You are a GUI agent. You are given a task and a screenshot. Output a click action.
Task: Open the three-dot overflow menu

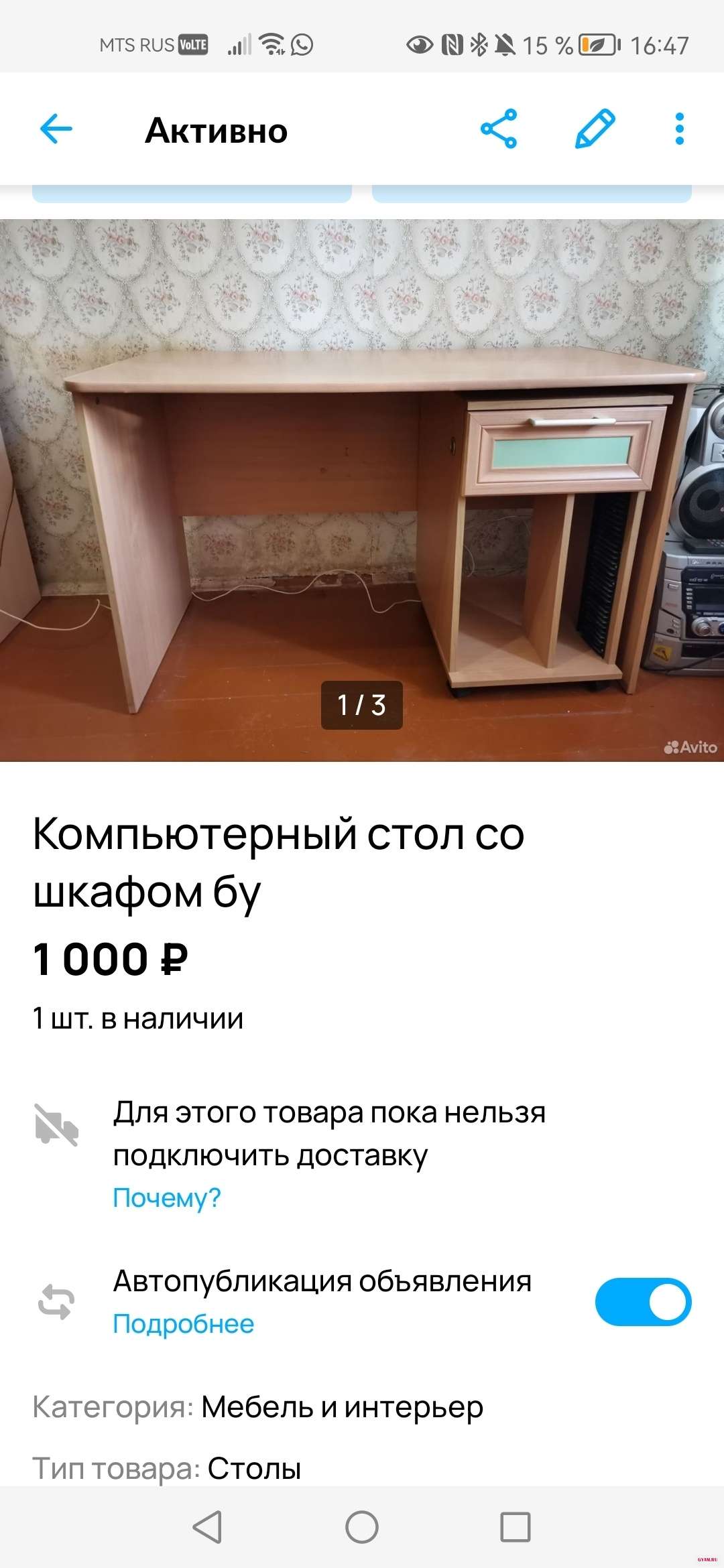point(680,129)
